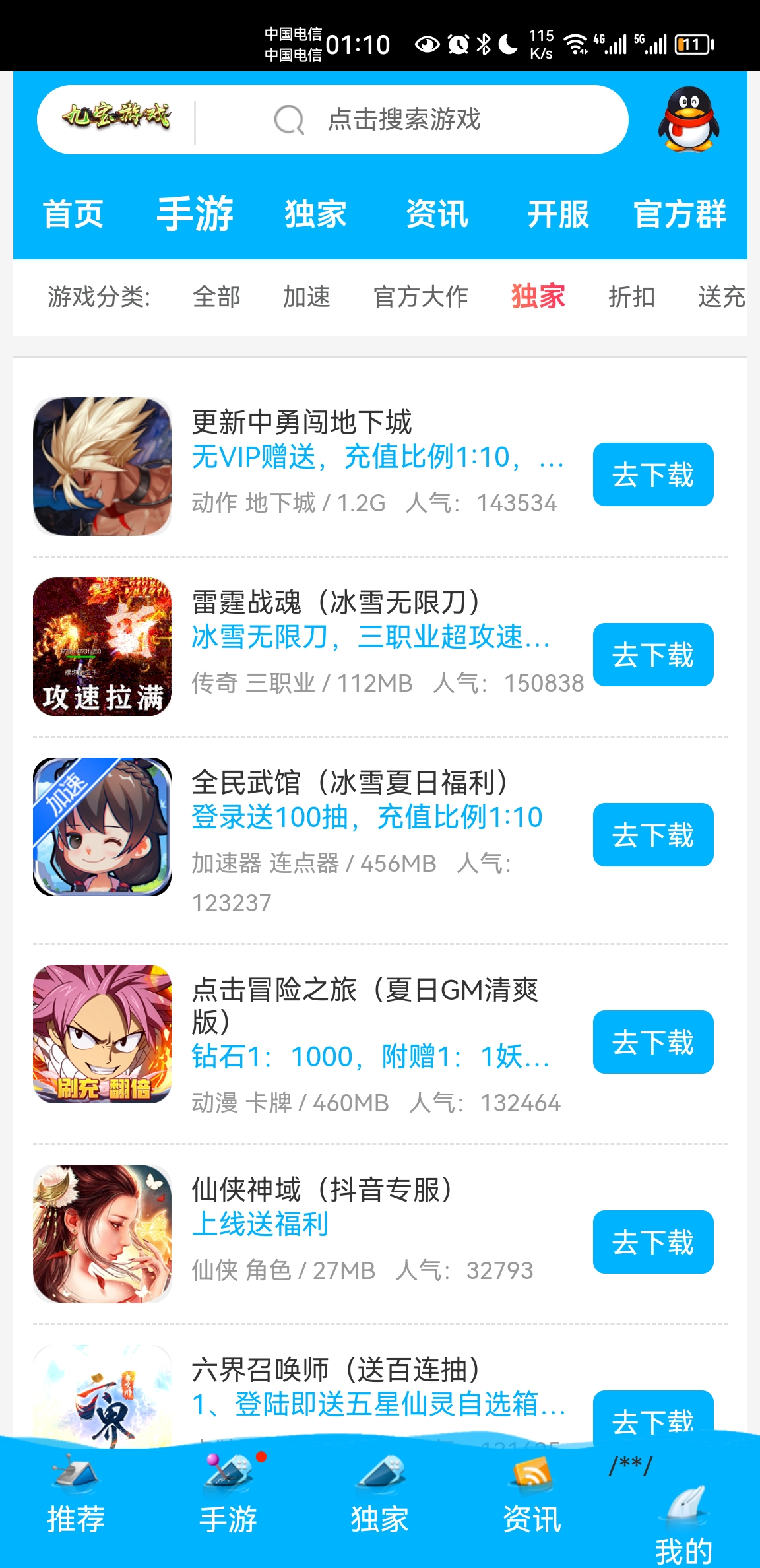Switch to the 资讯 top tab
Viewport: 760px width, 1568px height.
pos(437,214)
